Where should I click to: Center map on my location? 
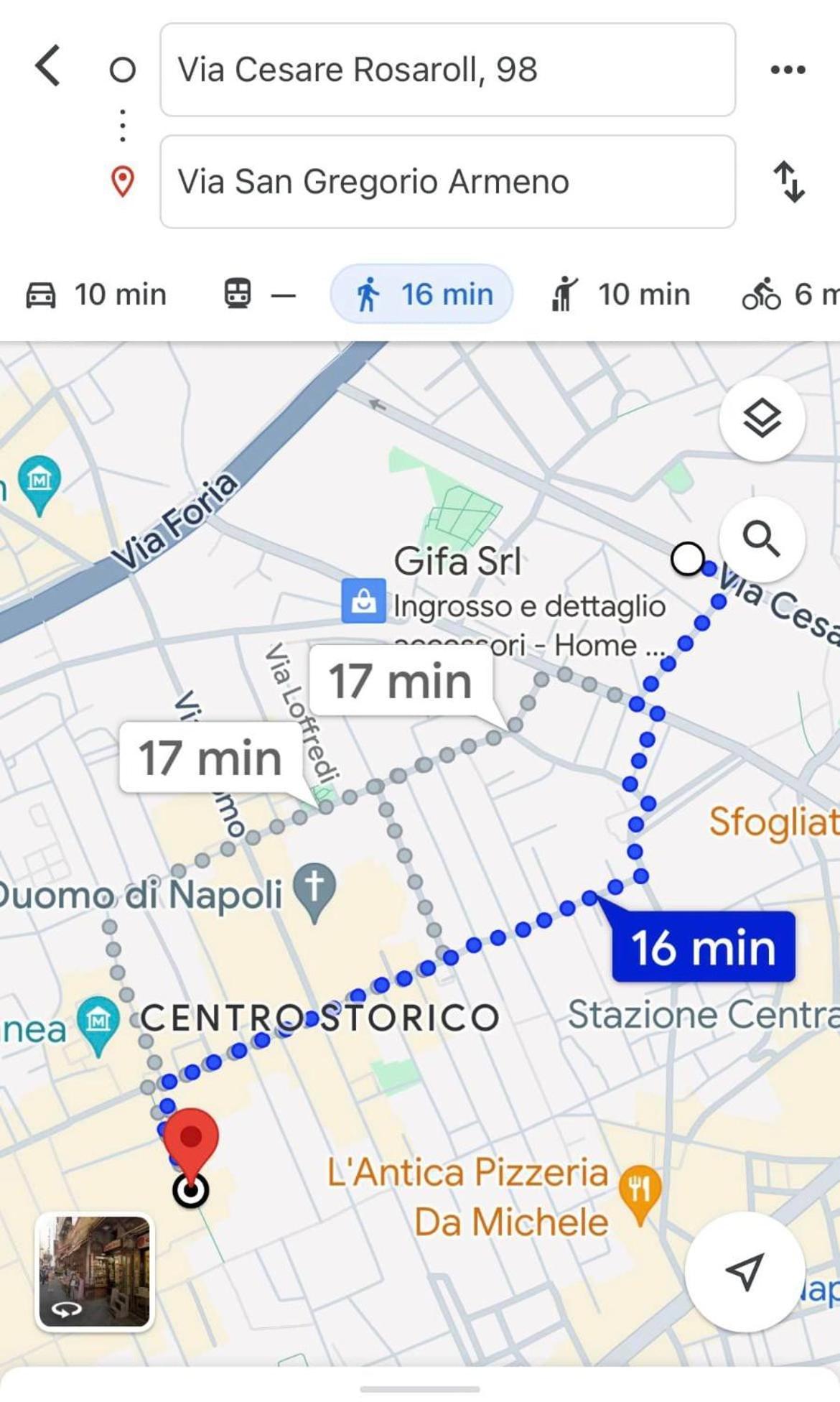click(x=745, y=1271)
